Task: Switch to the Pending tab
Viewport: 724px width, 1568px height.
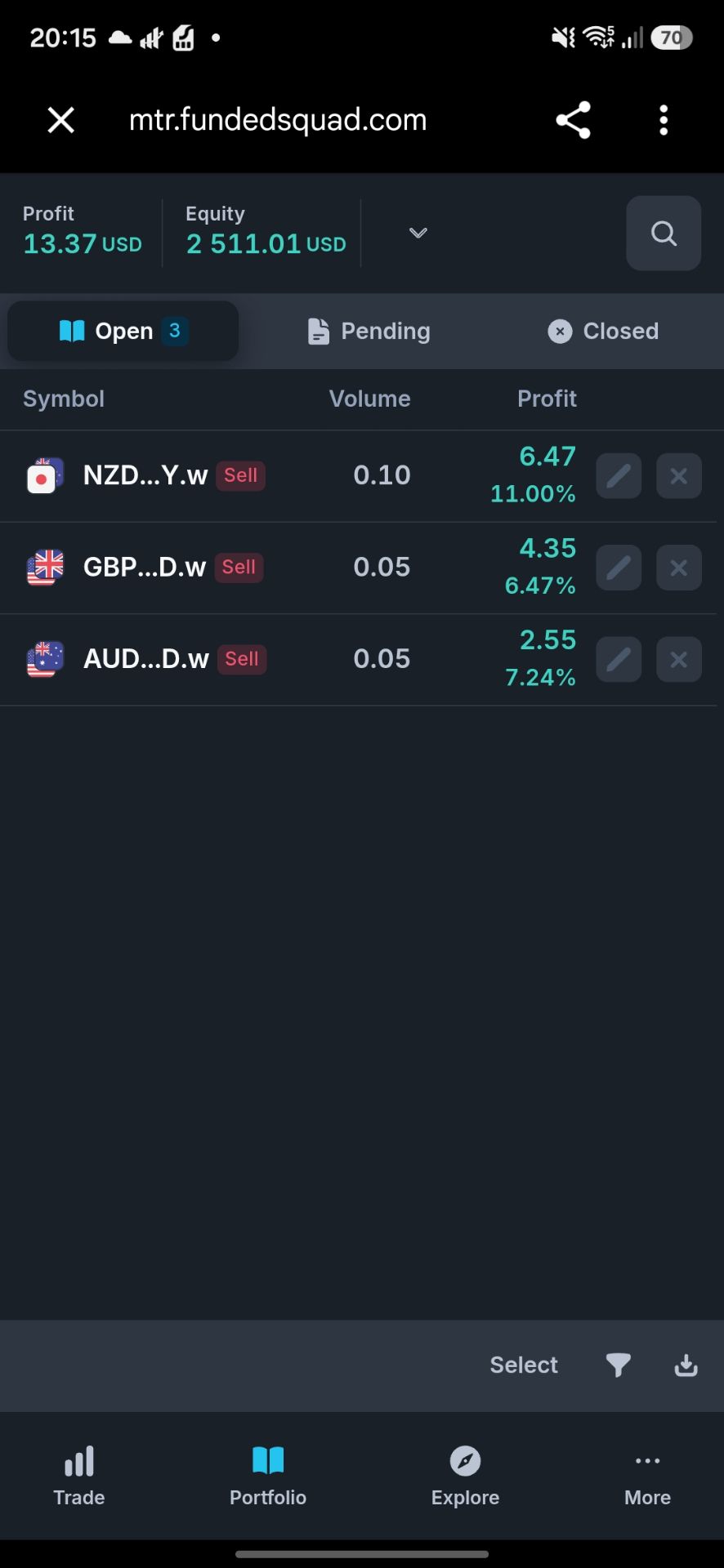Action: 369,331
